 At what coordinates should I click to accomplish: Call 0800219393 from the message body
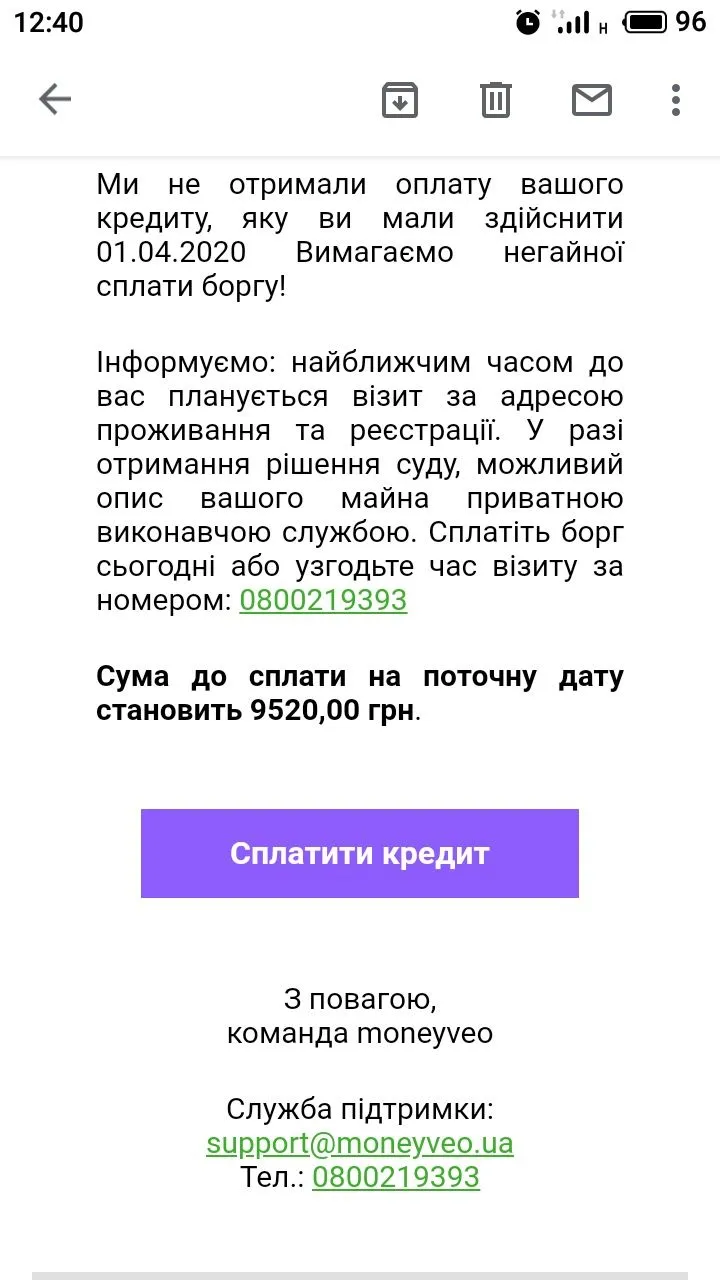323,600
